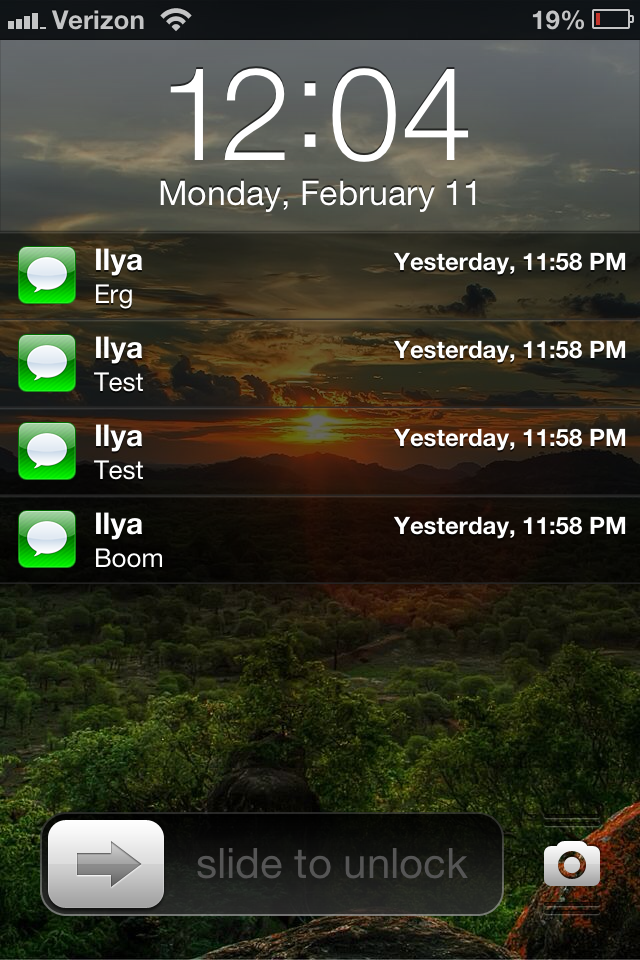
Task: Tap the camera shortcut icon
Action: (572, 864)
